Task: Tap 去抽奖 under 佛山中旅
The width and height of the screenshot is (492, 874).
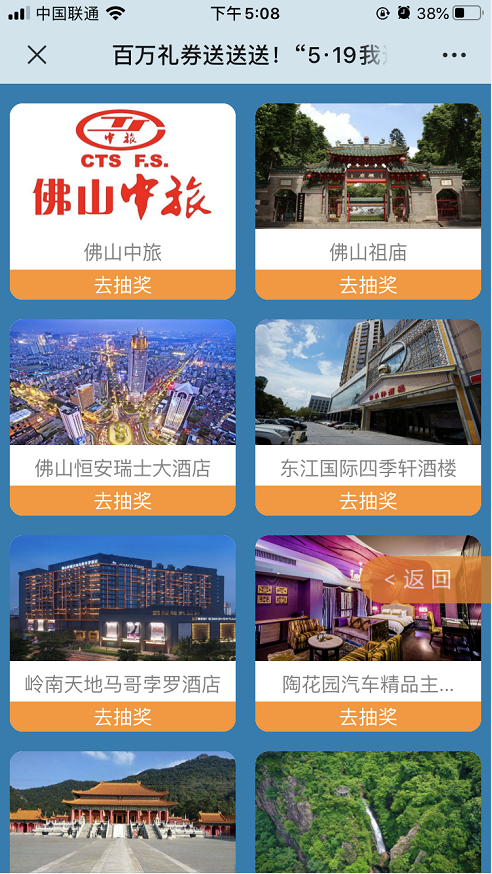Action: coord(123,285)
